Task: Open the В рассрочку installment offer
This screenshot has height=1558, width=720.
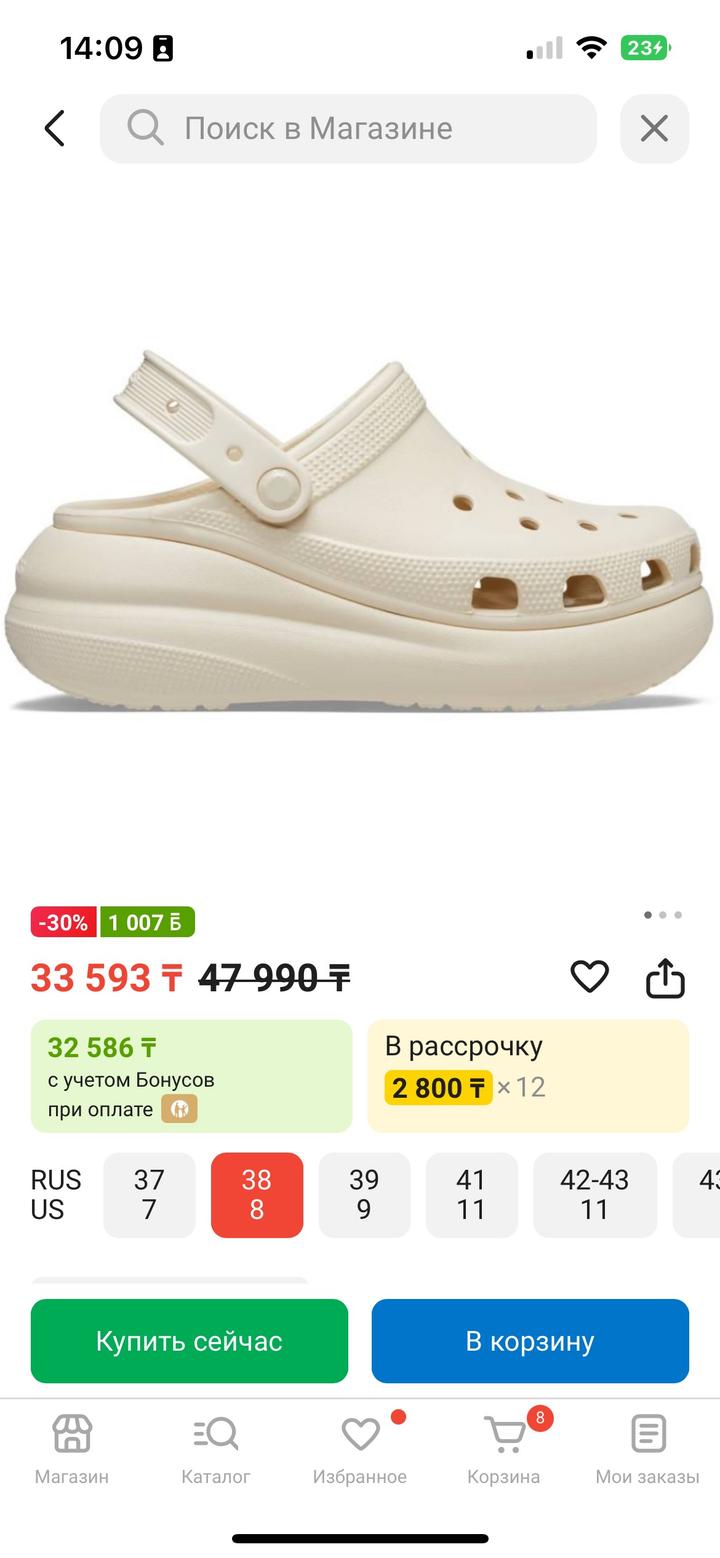Action: [x=528, y=1076]
